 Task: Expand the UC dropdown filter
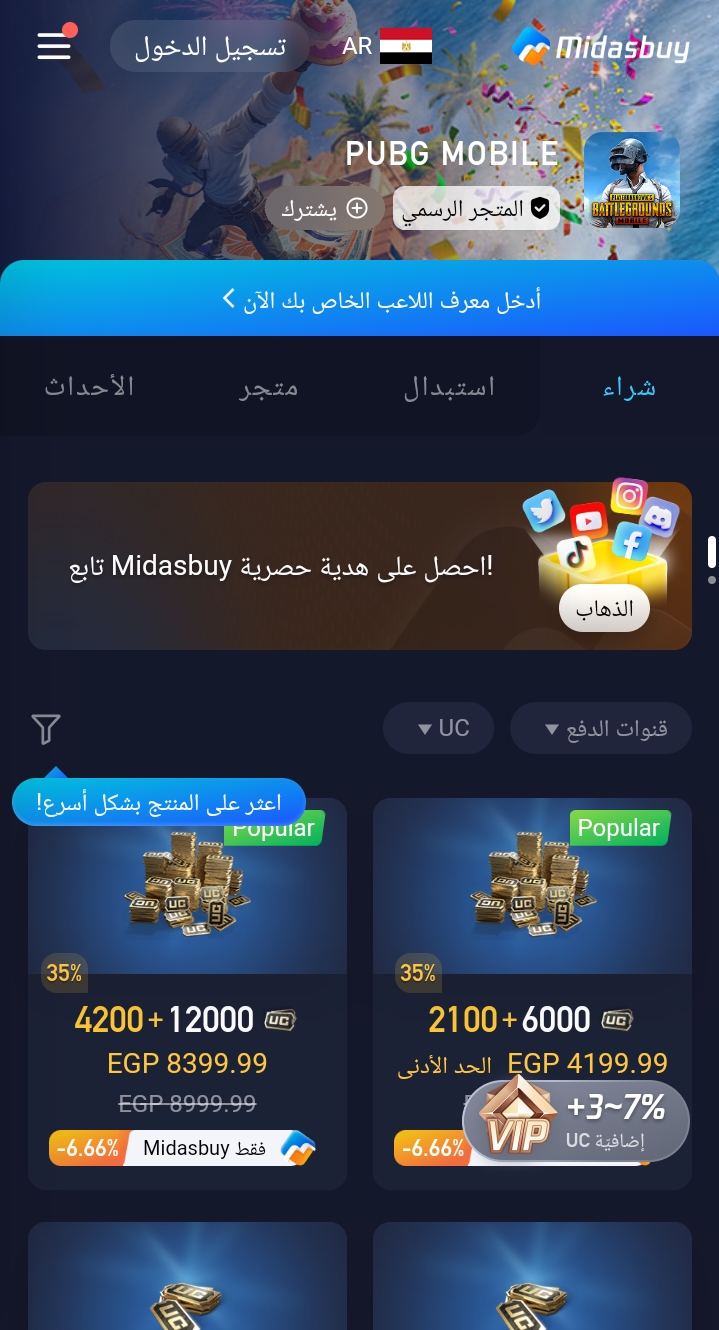(439, 729)
